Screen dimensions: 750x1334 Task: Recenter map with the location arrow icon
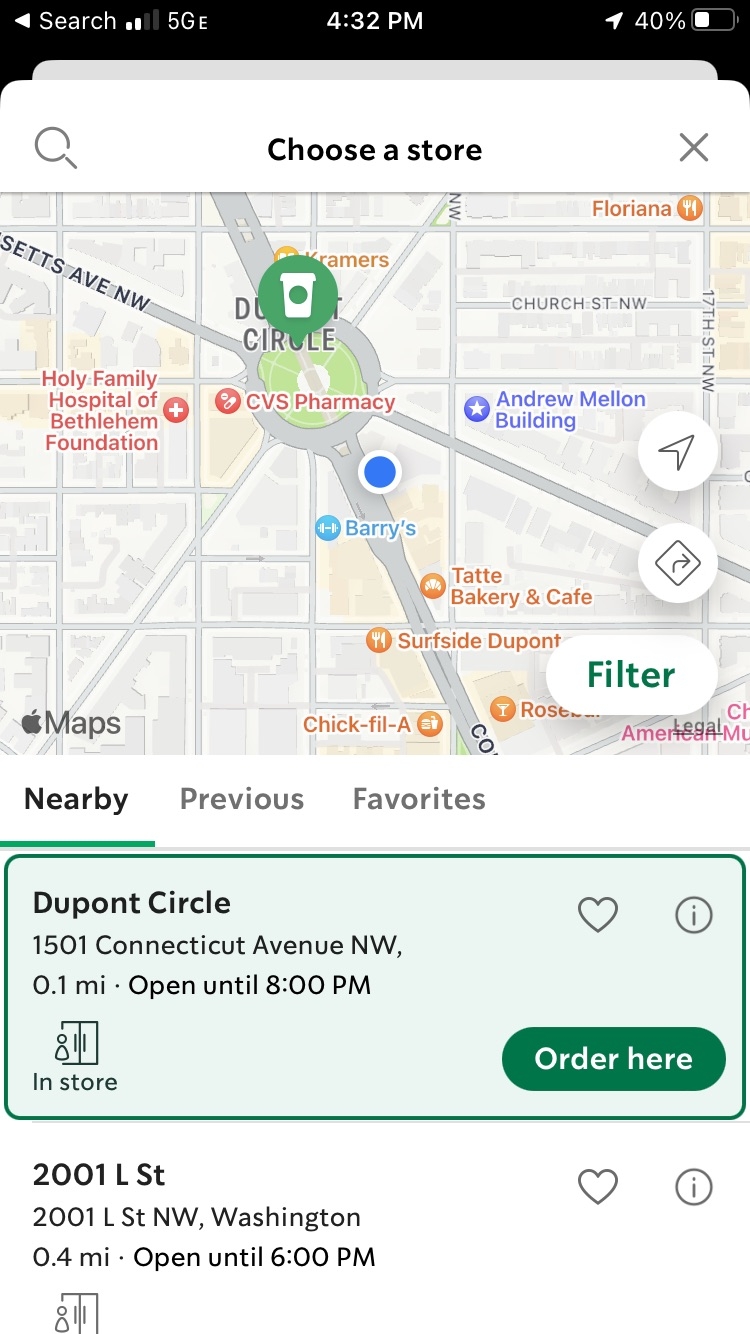tap(678, 451)
